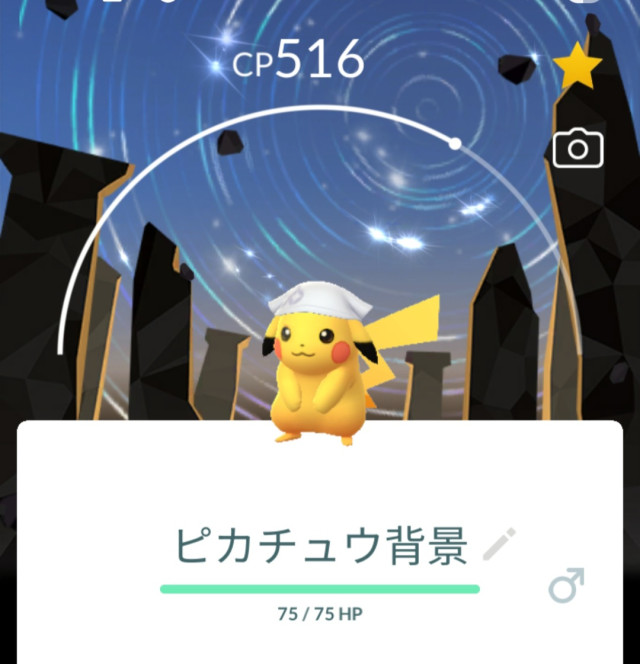Edit the nickname ピカチュウ背景 with the pencil
Viewport: 640px width, 664px height.
click(499, 545)
